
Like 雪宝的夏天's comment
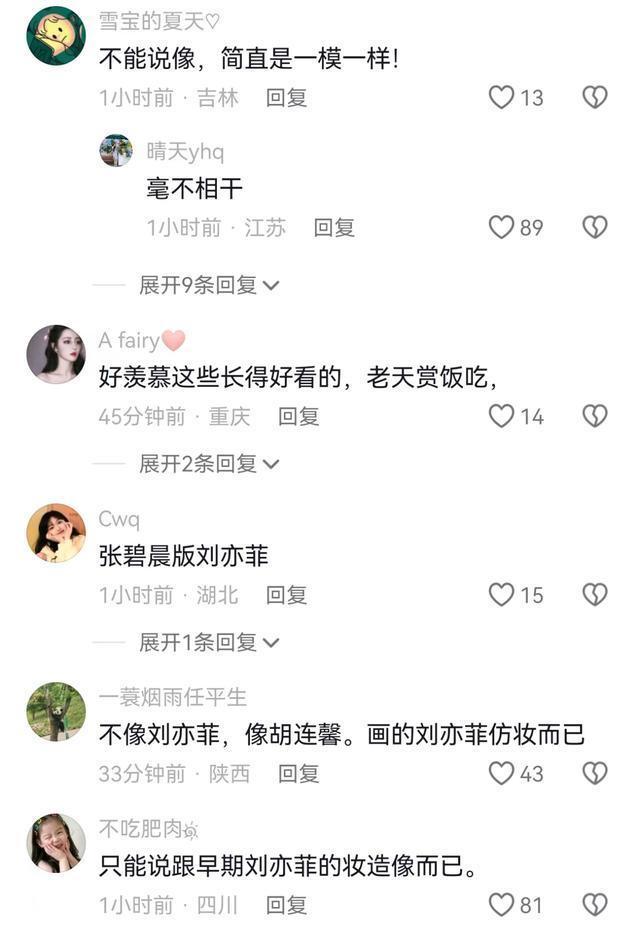click(x=501, y=97)
